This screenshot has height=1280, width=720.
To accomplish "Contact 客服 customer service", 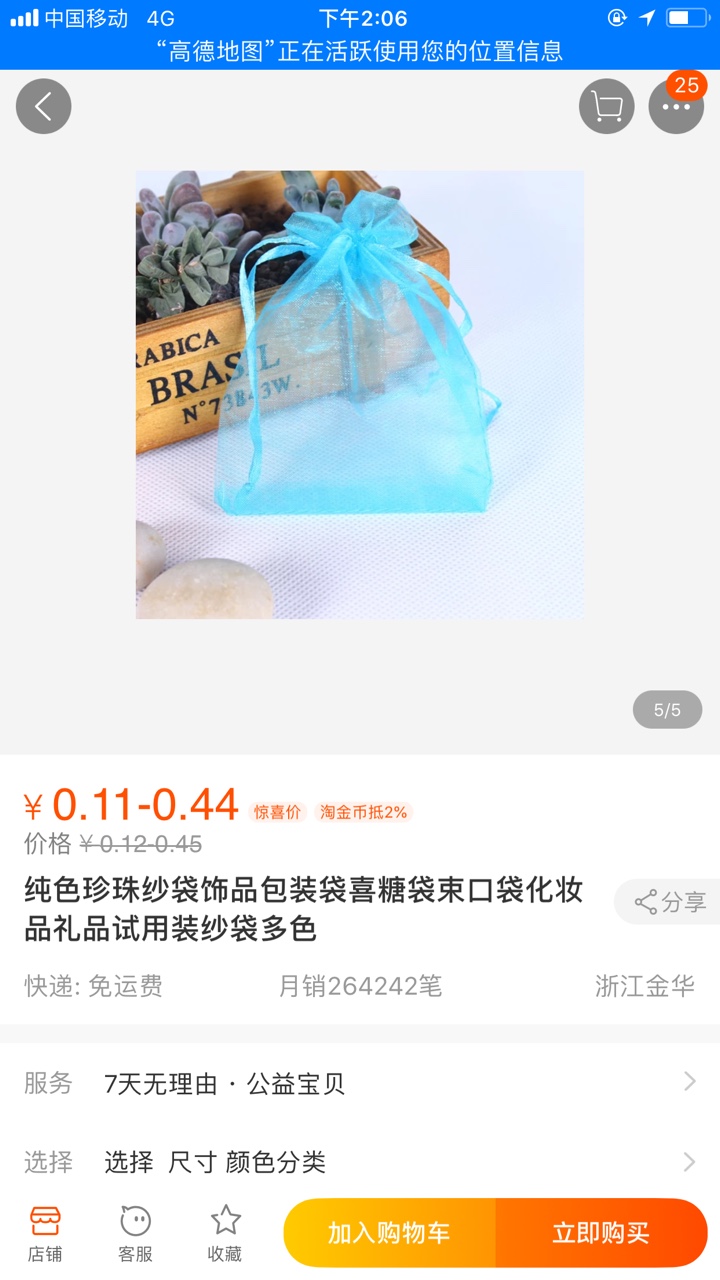I will (x=135, y=1234).
